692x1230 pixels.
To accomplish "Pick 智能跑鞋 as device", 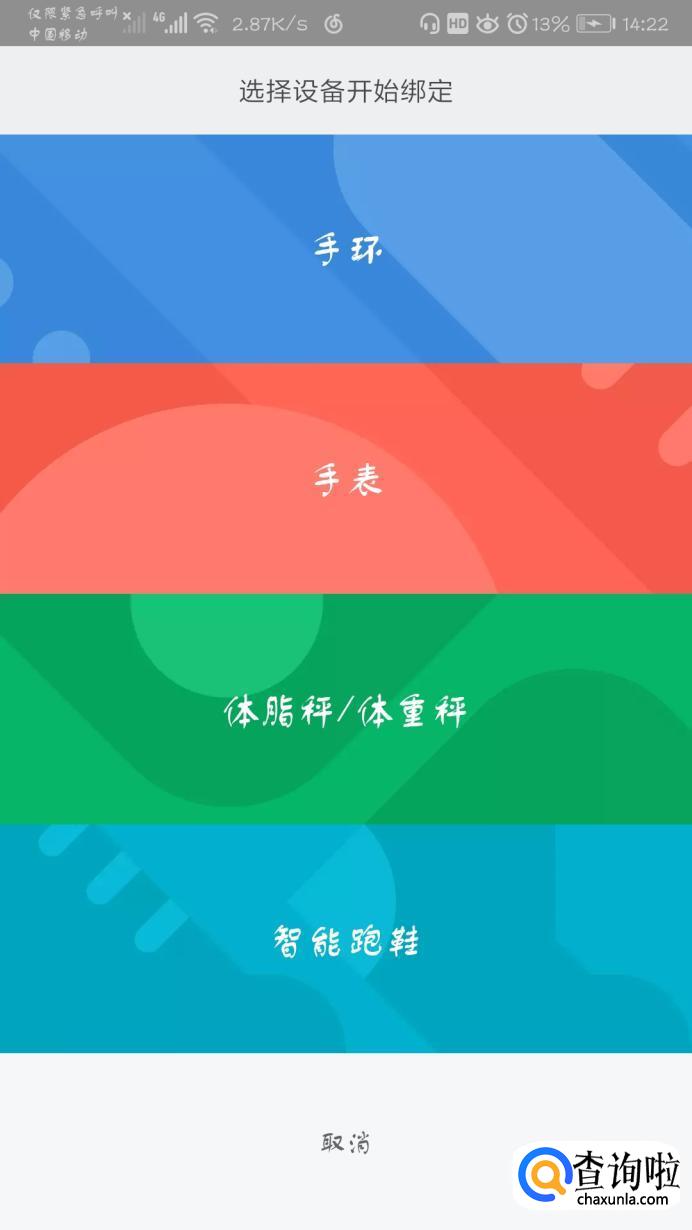I will click(x=346, y=940).
